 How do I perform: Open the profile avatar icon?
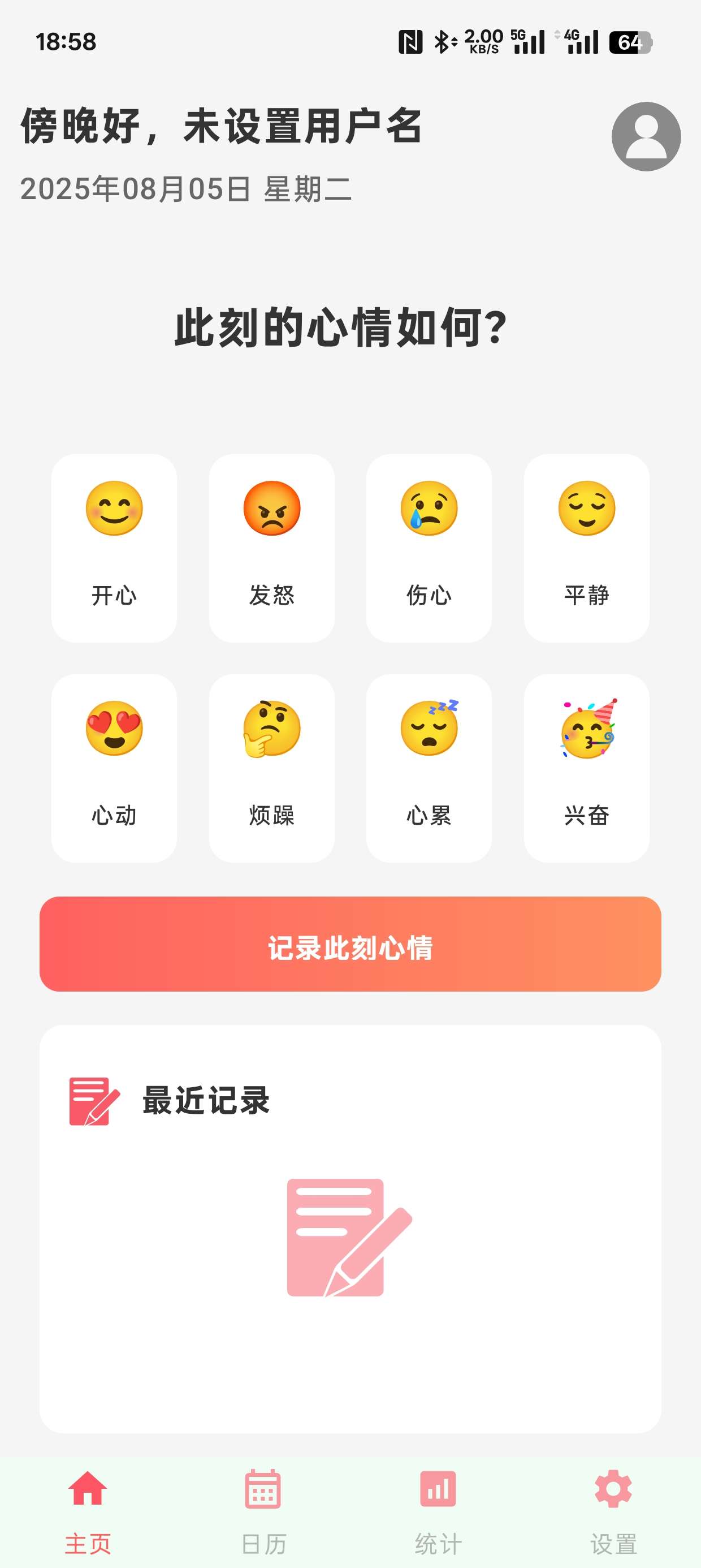point(646,136)
